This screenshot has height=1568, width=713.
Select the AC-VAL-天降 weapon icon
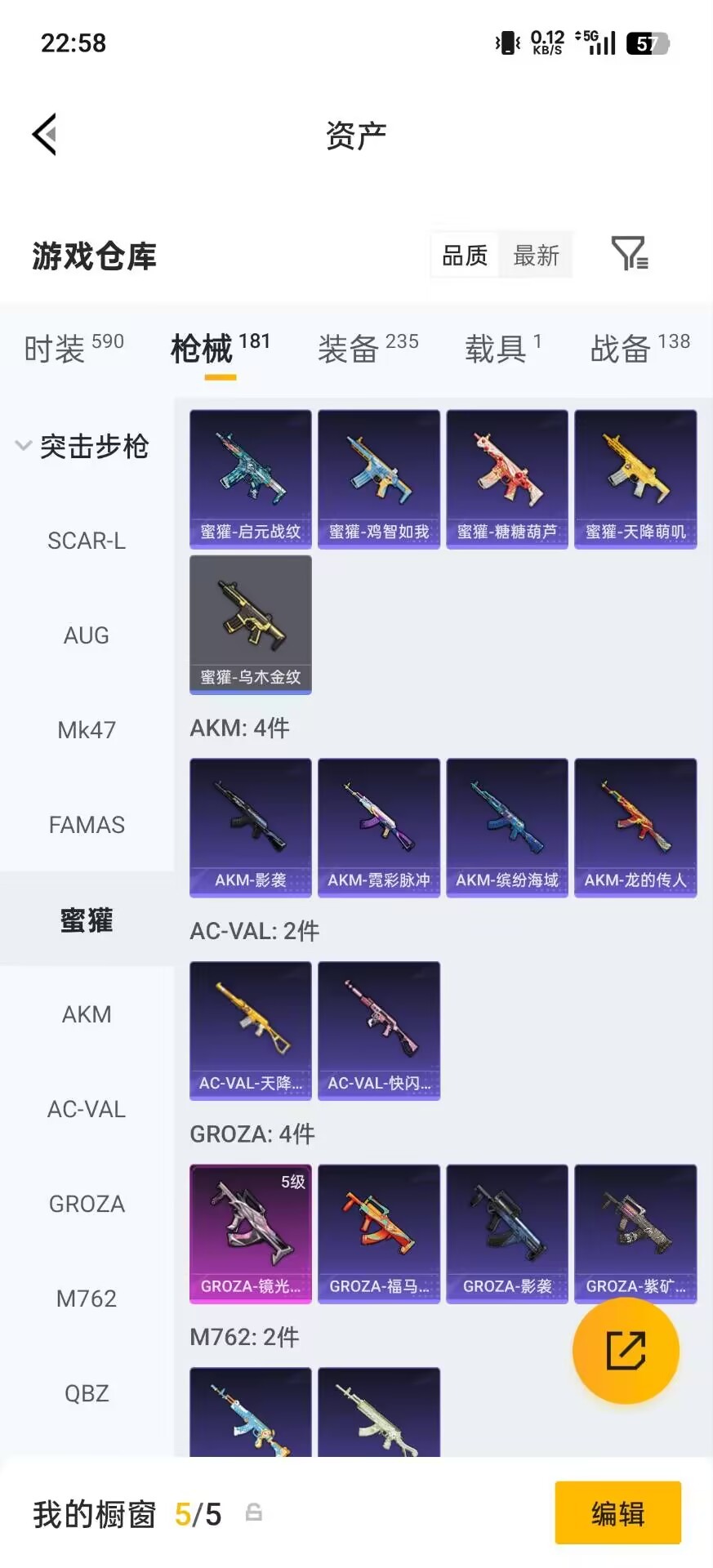(x=249, y=1030)
